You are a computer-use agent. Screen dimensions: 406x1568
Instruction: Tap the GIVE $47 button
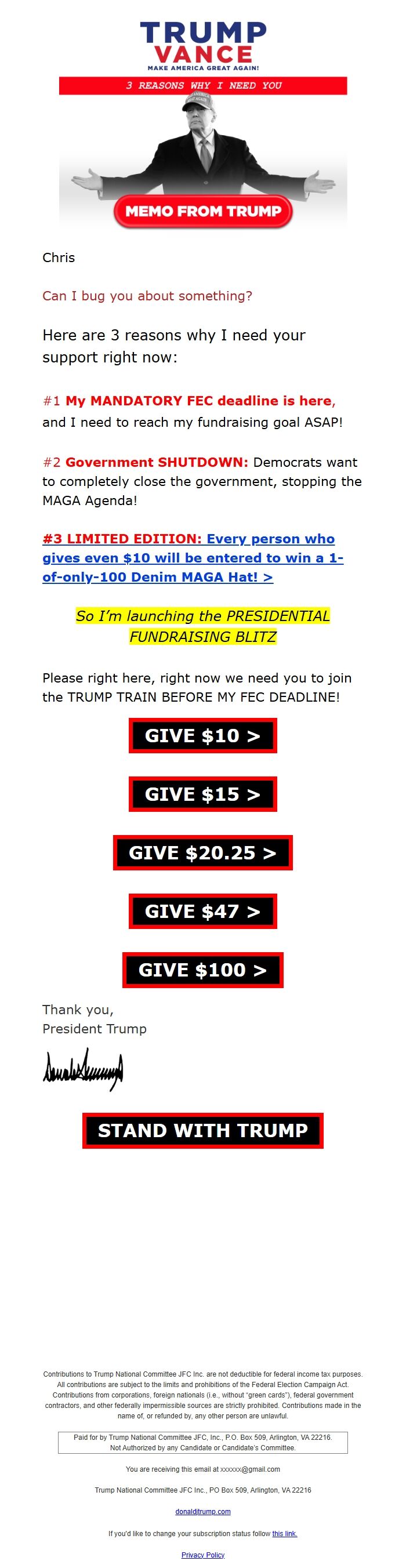(202, 910)
